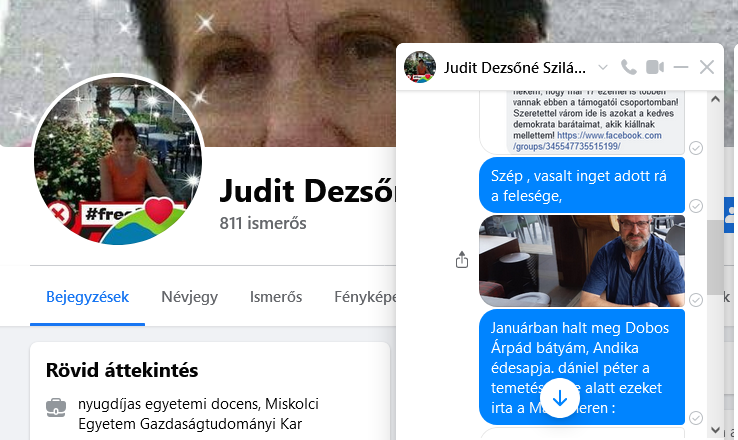Minimize the Judit Dezsőné chat window
Image resolution: width=738 pixels, height=440 pixels.
(x=681, y=67)
